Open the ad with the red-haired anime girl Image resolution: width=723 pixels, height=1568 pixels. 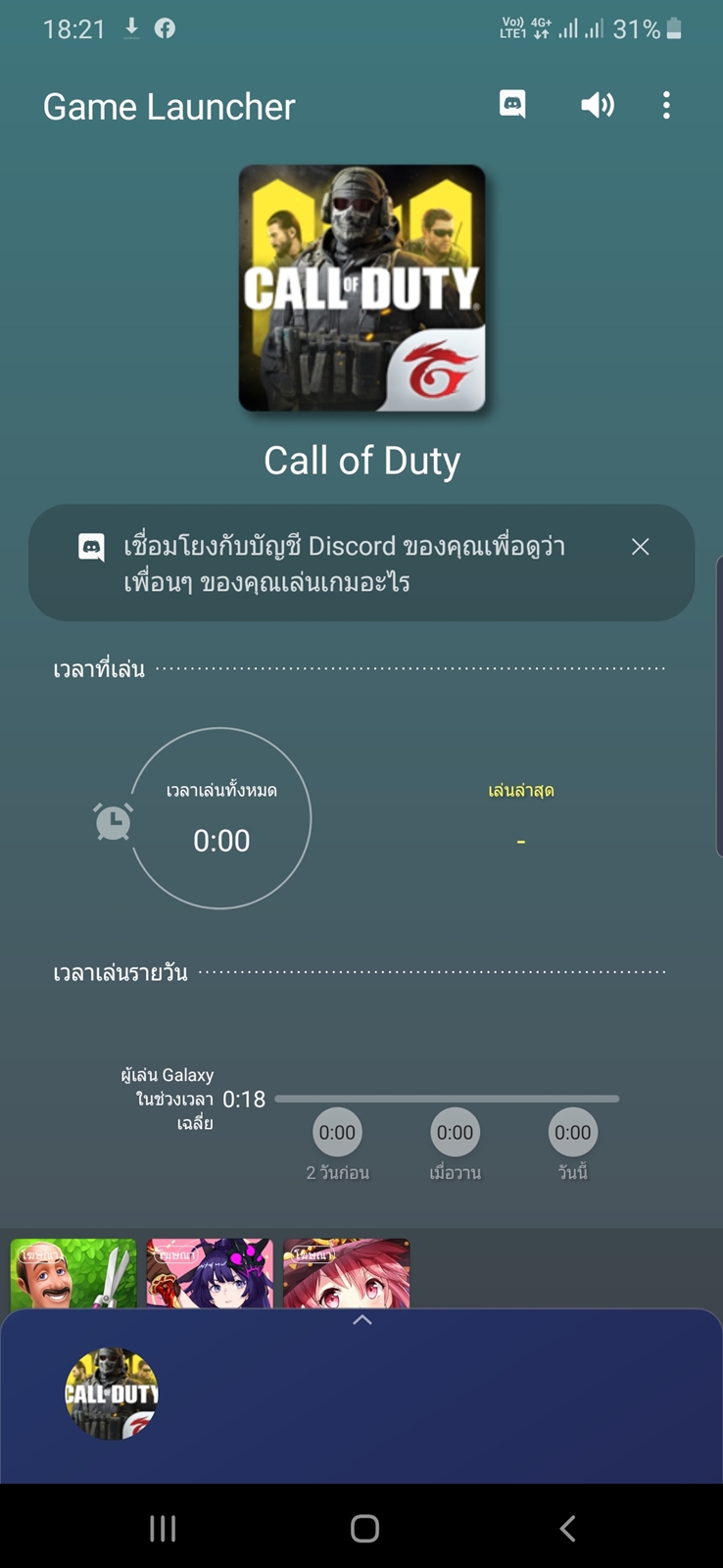346,1273
